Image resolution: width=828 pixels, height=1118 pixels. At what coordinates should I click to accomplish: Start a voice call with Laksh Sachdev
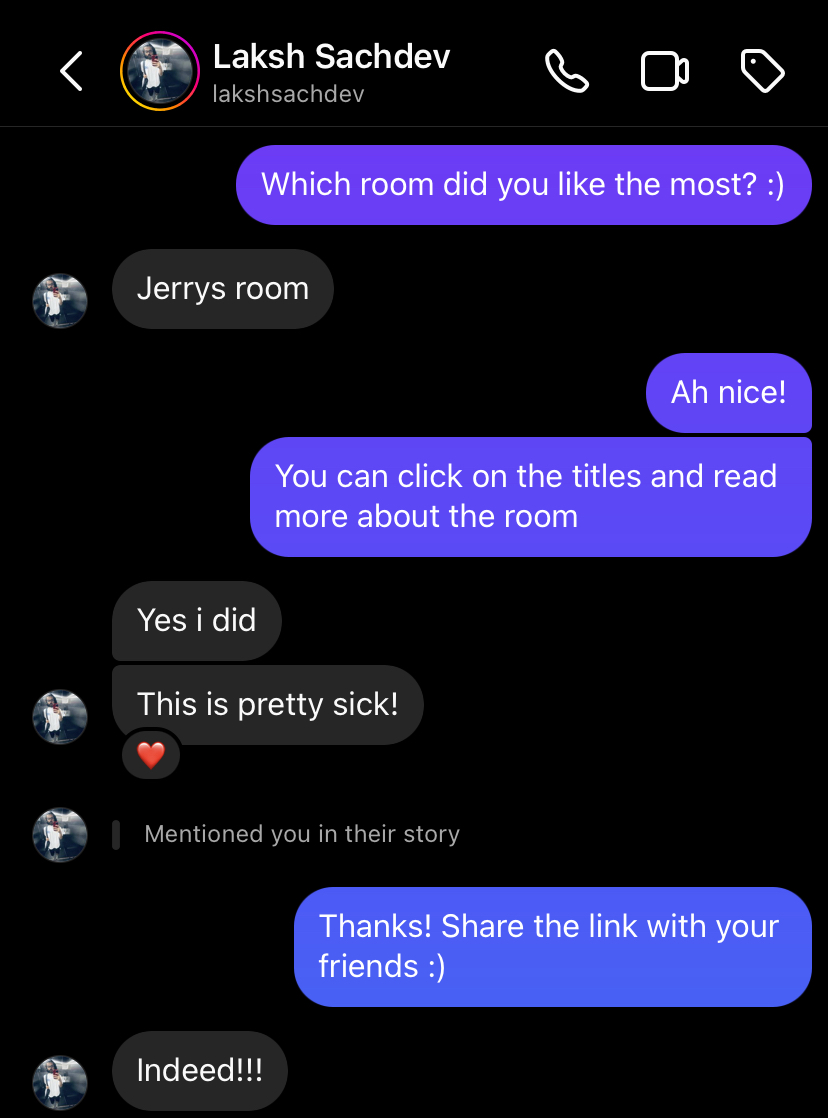tap(566, 72)
